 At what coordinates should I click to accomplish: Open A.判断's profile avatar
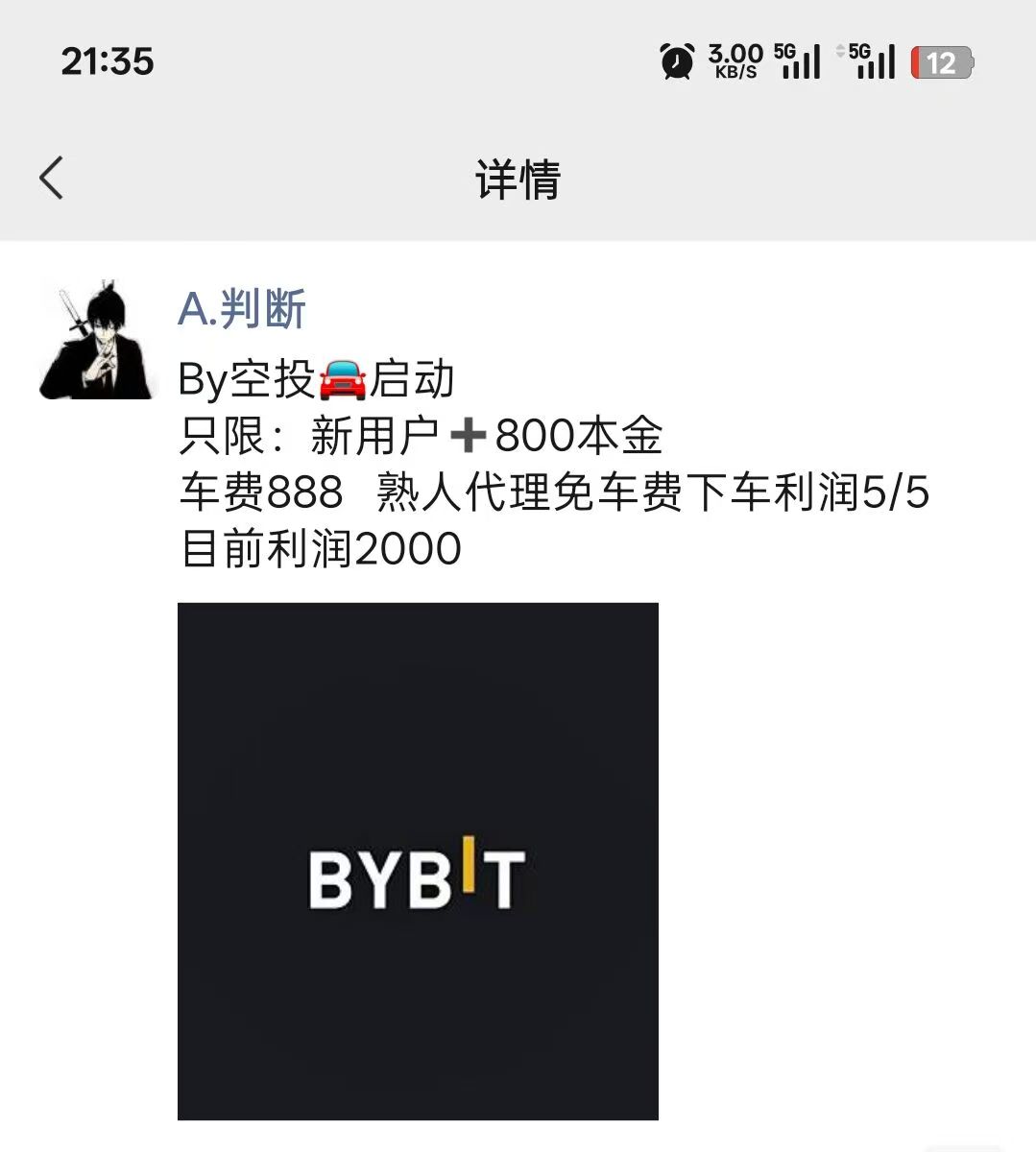point(97,341)
